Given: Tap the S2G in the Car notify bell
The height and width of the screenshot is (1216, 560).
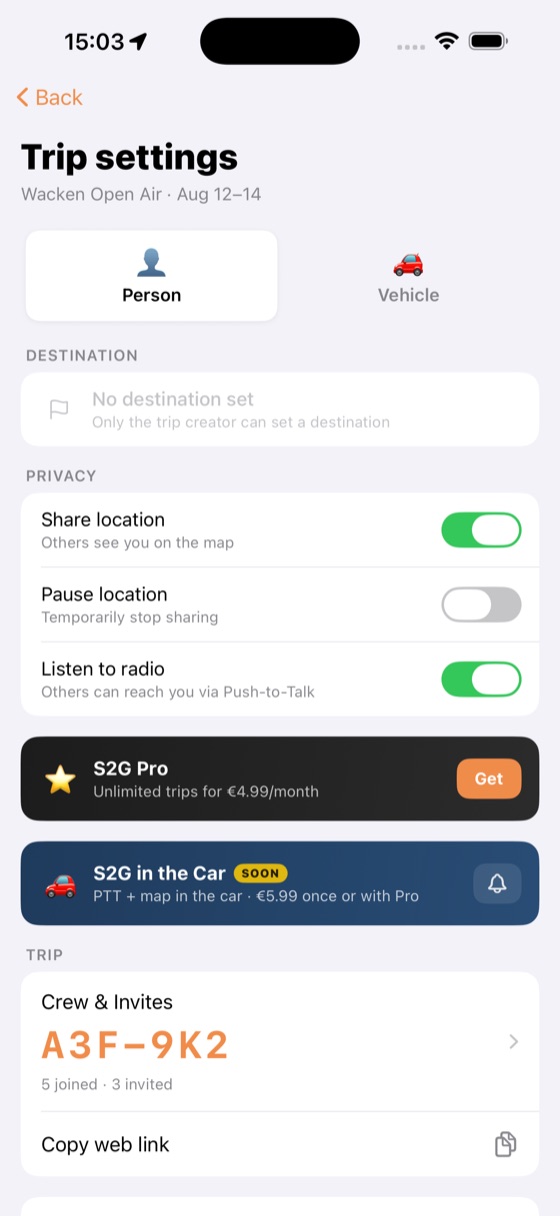Looking at the screenshot, I should click(497, 883).
